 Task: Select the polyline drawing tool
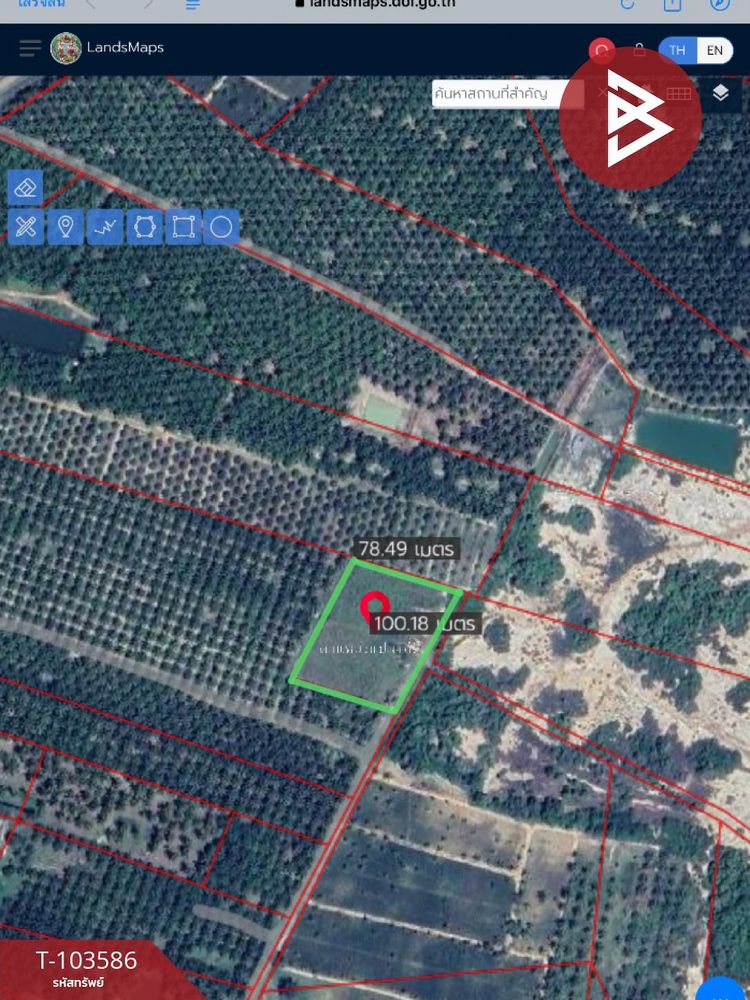[x=104, y=227]
